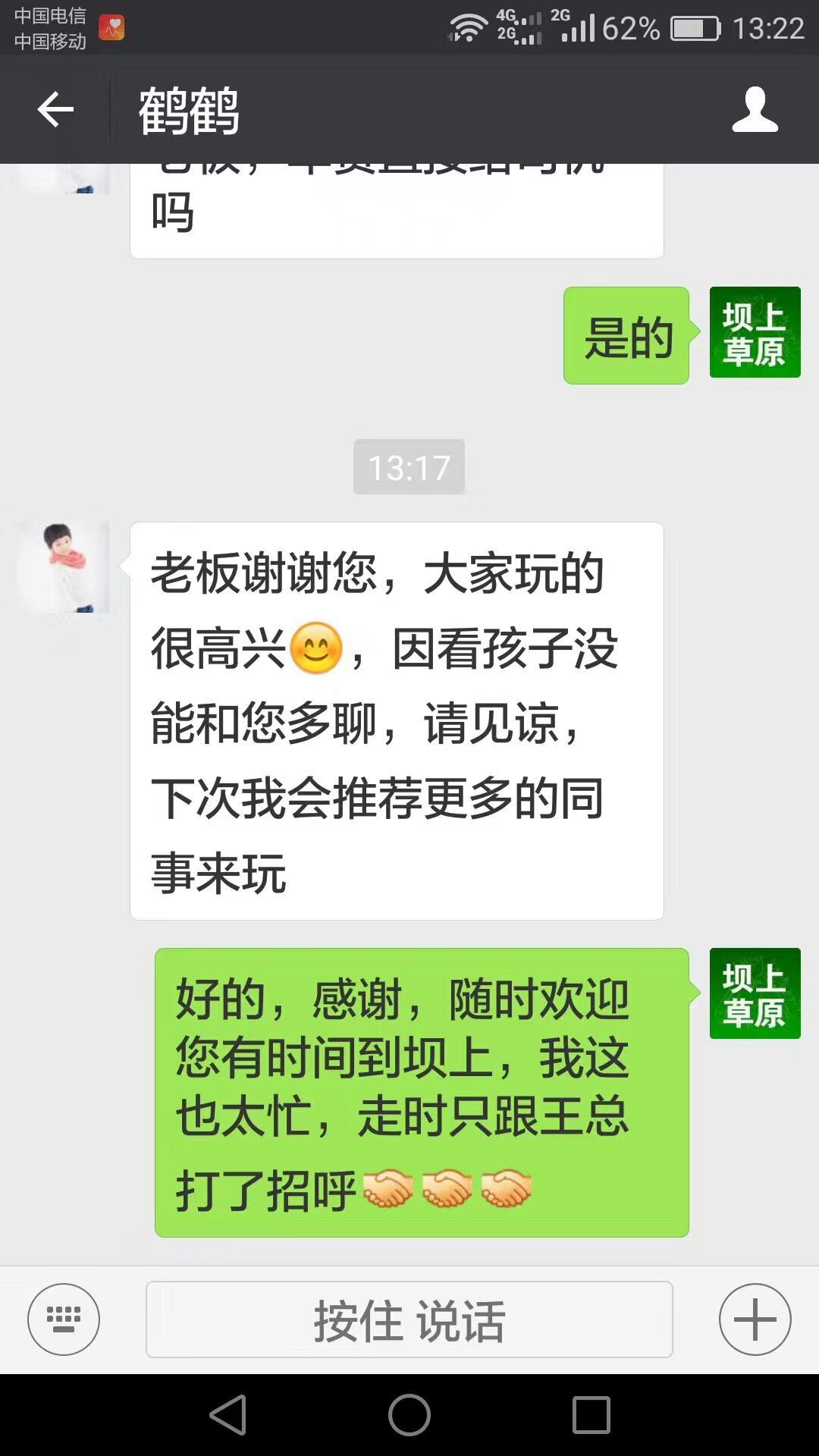Go back from the 鹤鹤 chat
The width and height of the screenshot is (819, 1456).
coord(55,111)
